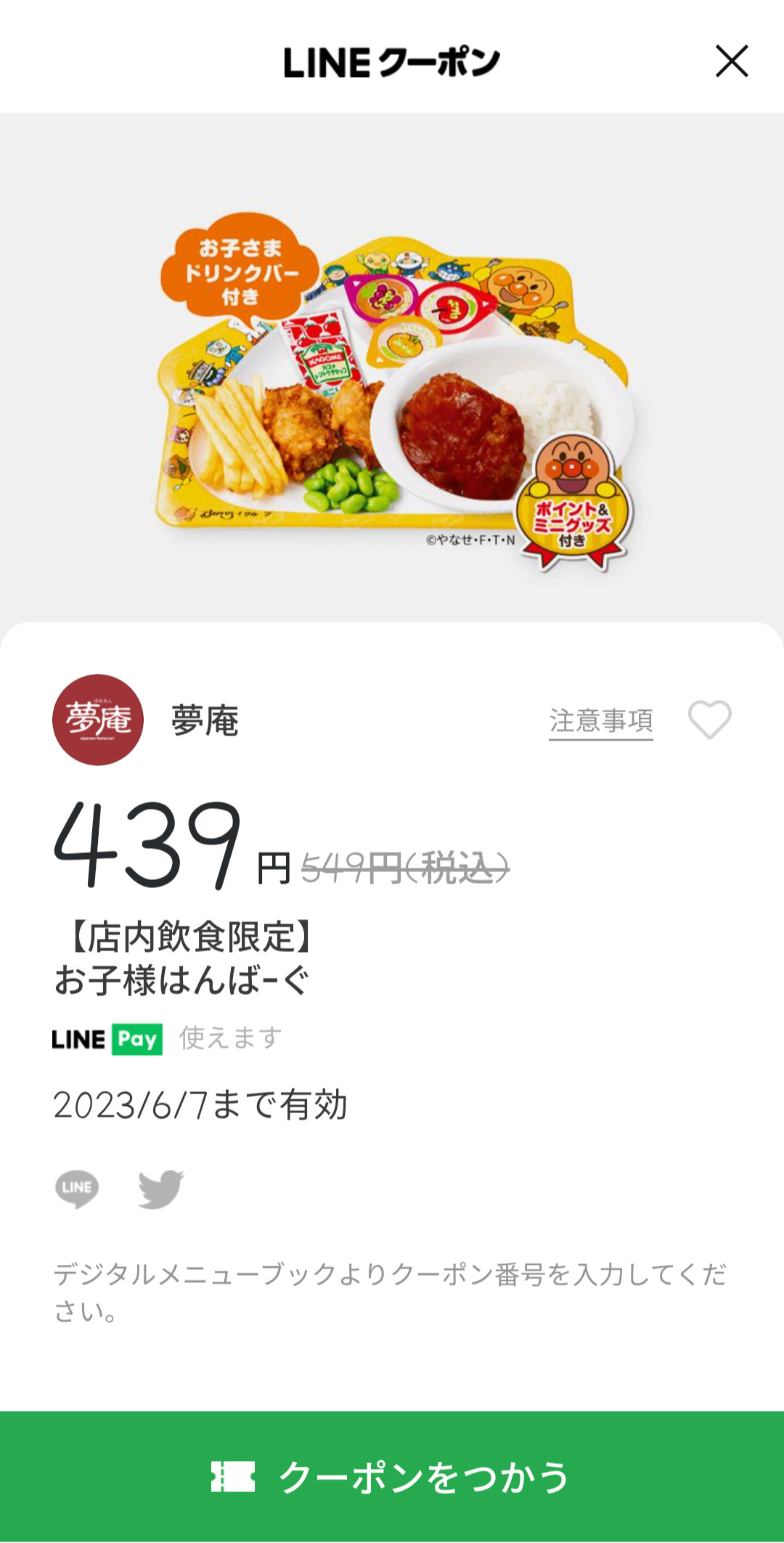Share this coupon via LINE
The height and width of the screenshot is (1543, 784).
[x=77, y=1189]
